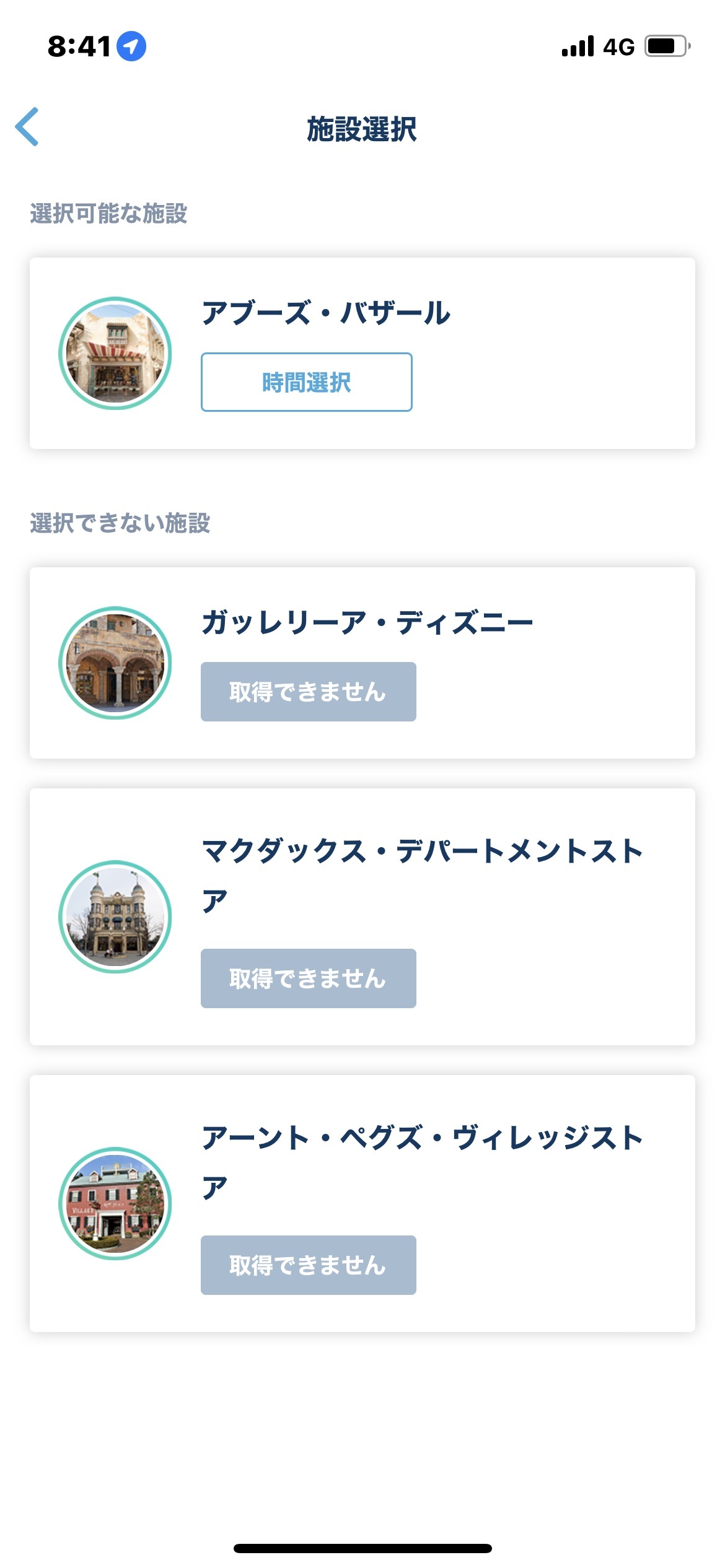Tap 取得できません for マクダックス・デパートメントストア

[x=307, y=978]
